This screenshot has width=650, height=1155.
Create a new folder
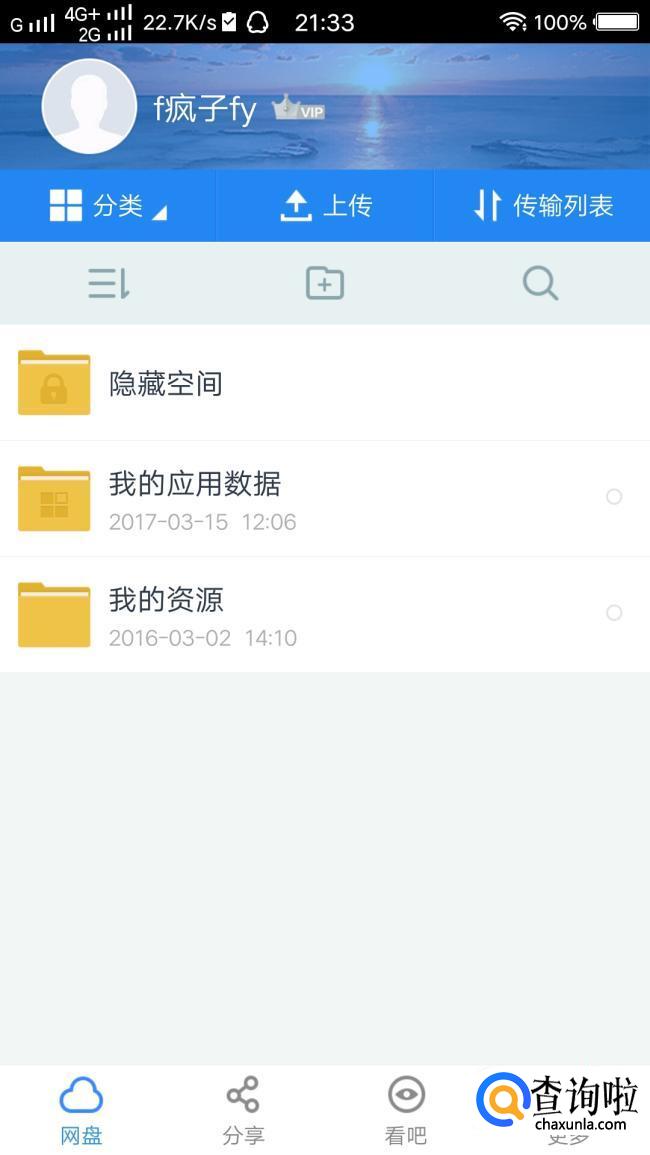pos(325,284)
